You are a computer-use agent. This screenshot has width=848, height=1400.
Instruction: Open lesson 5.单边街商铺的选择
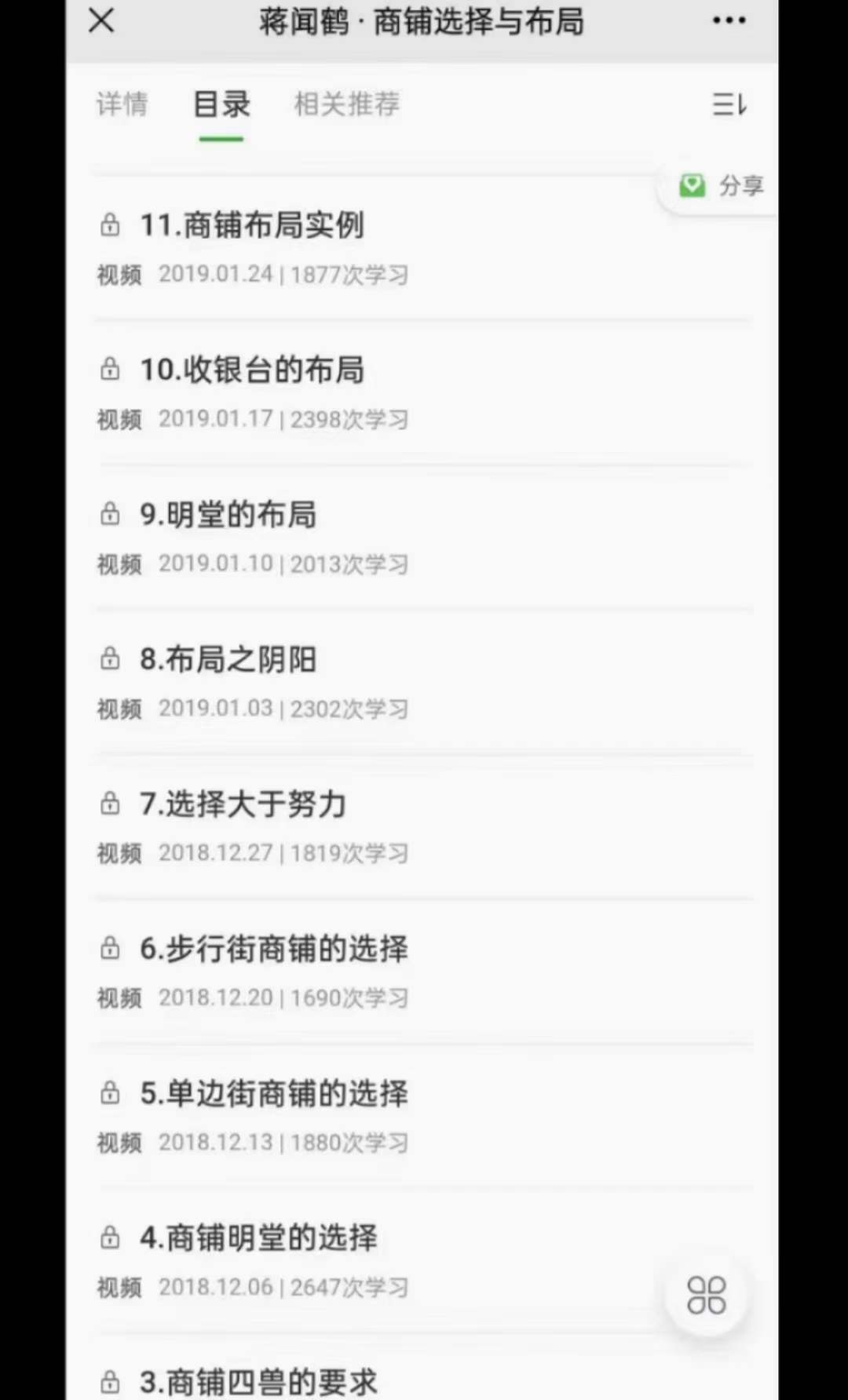coord(274,1093)
